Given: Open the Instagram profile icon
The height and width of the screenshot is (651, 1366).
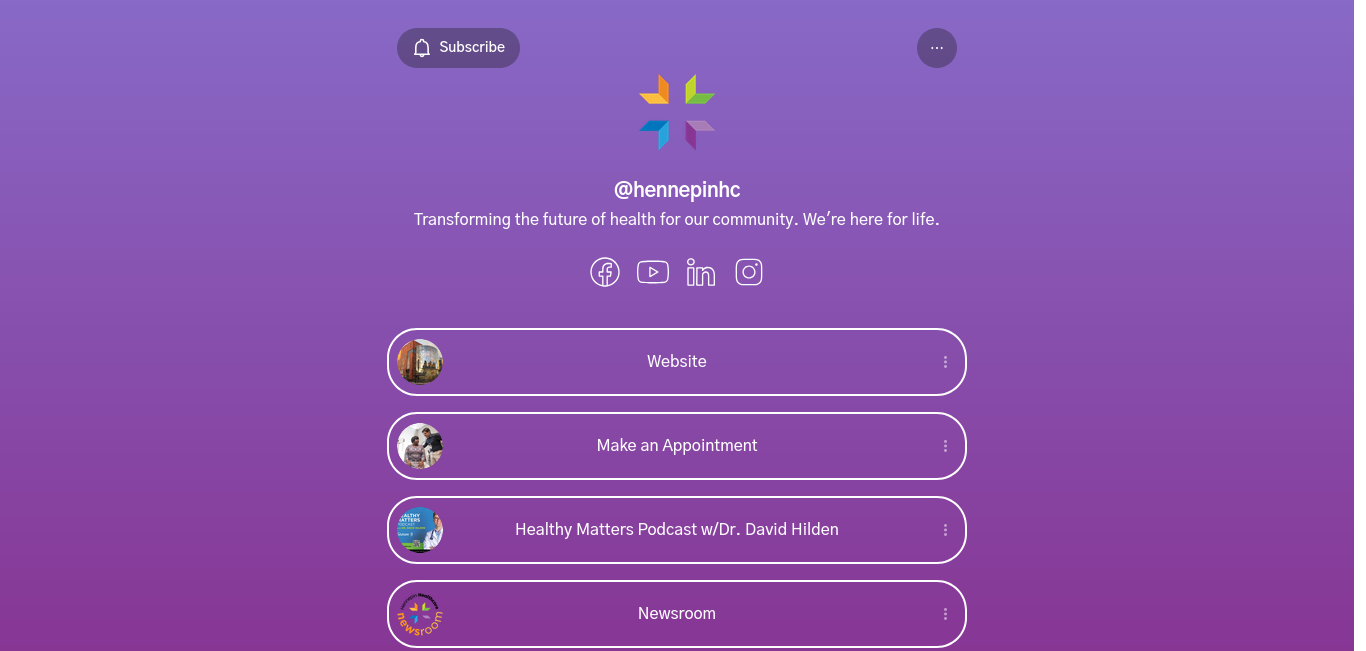Looking at the screenshot, I should (x=749, y=272).
